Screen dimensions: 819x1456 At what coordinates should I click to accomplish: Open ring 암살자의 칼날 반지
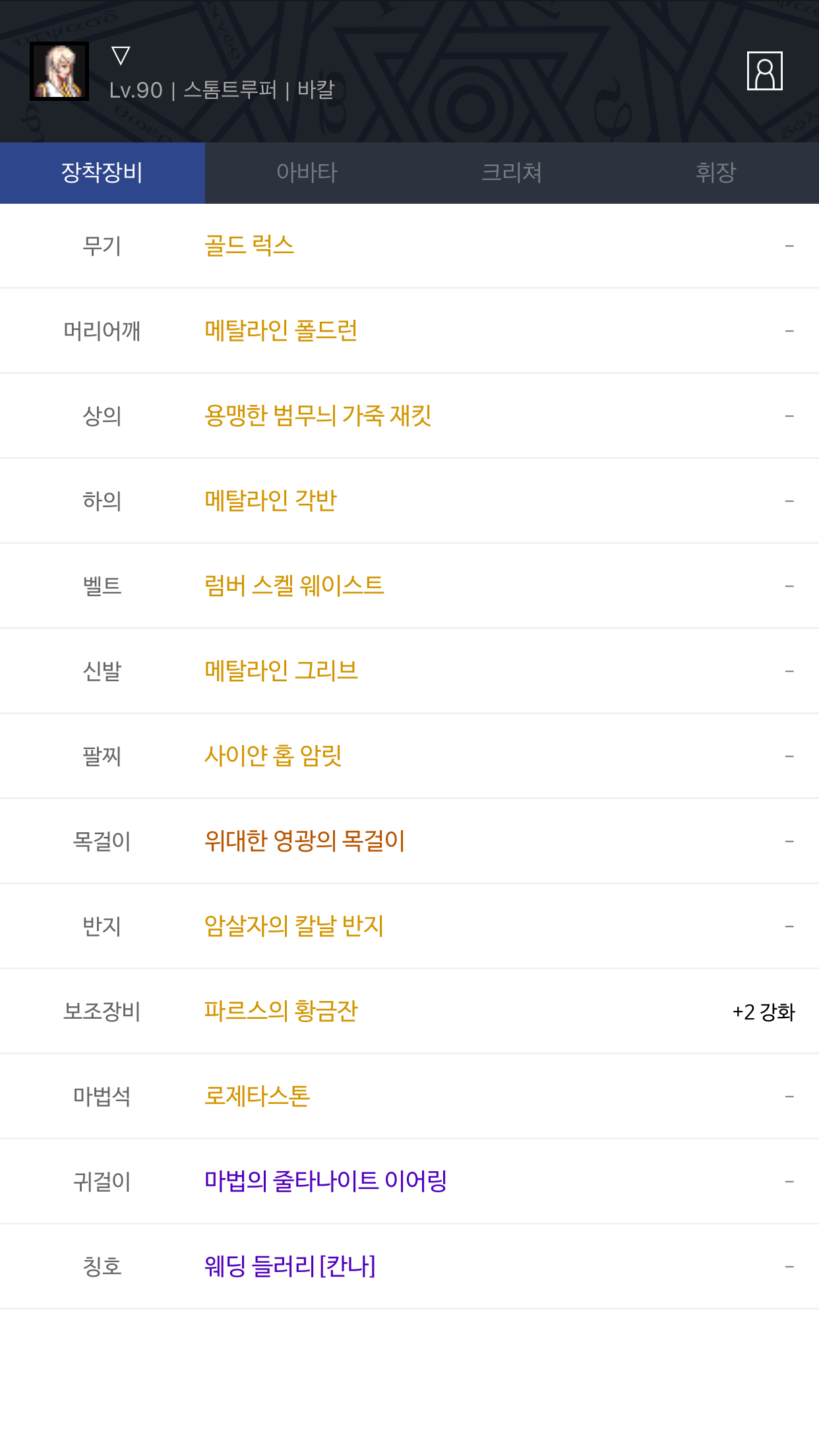(x=294, y=926)
